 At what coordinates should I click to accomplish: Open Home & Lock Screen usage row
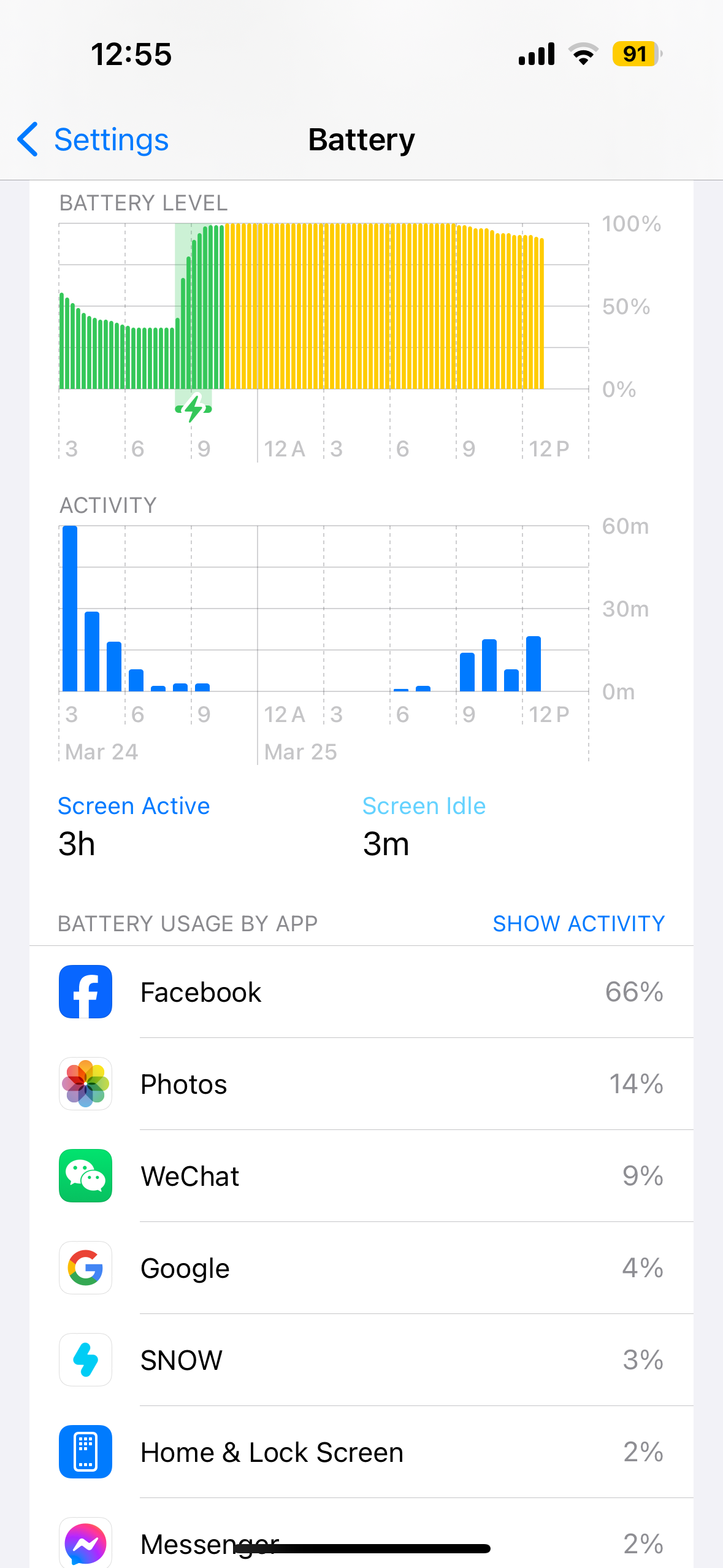[x=361, y=1452]
